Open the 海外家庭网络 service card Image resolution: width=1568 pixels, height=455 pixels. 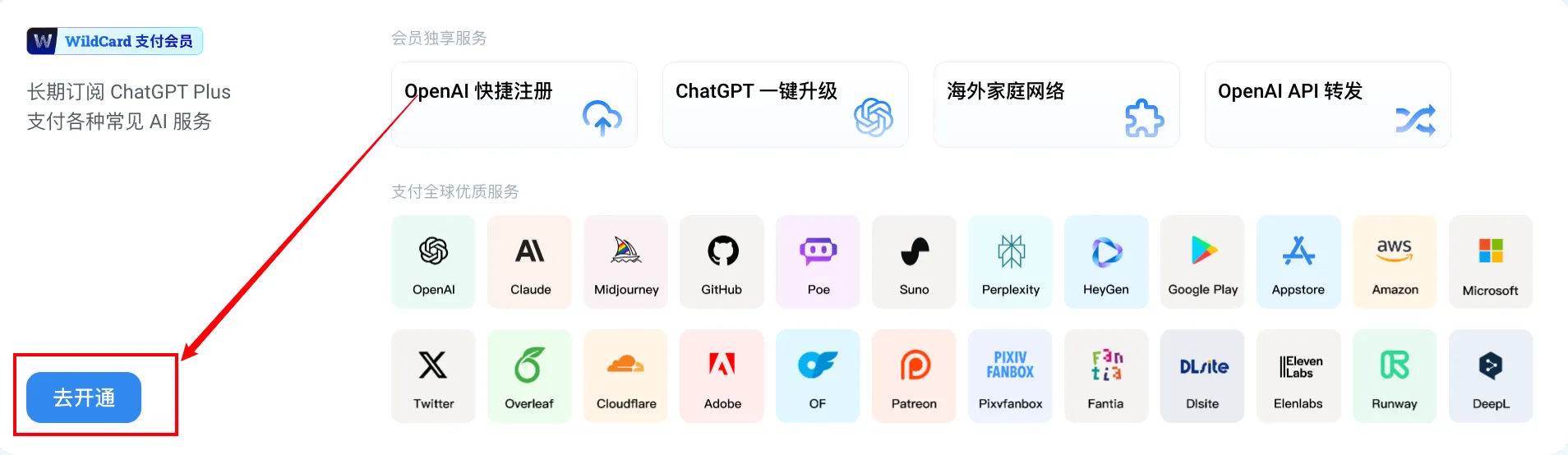click(1057, 105)
